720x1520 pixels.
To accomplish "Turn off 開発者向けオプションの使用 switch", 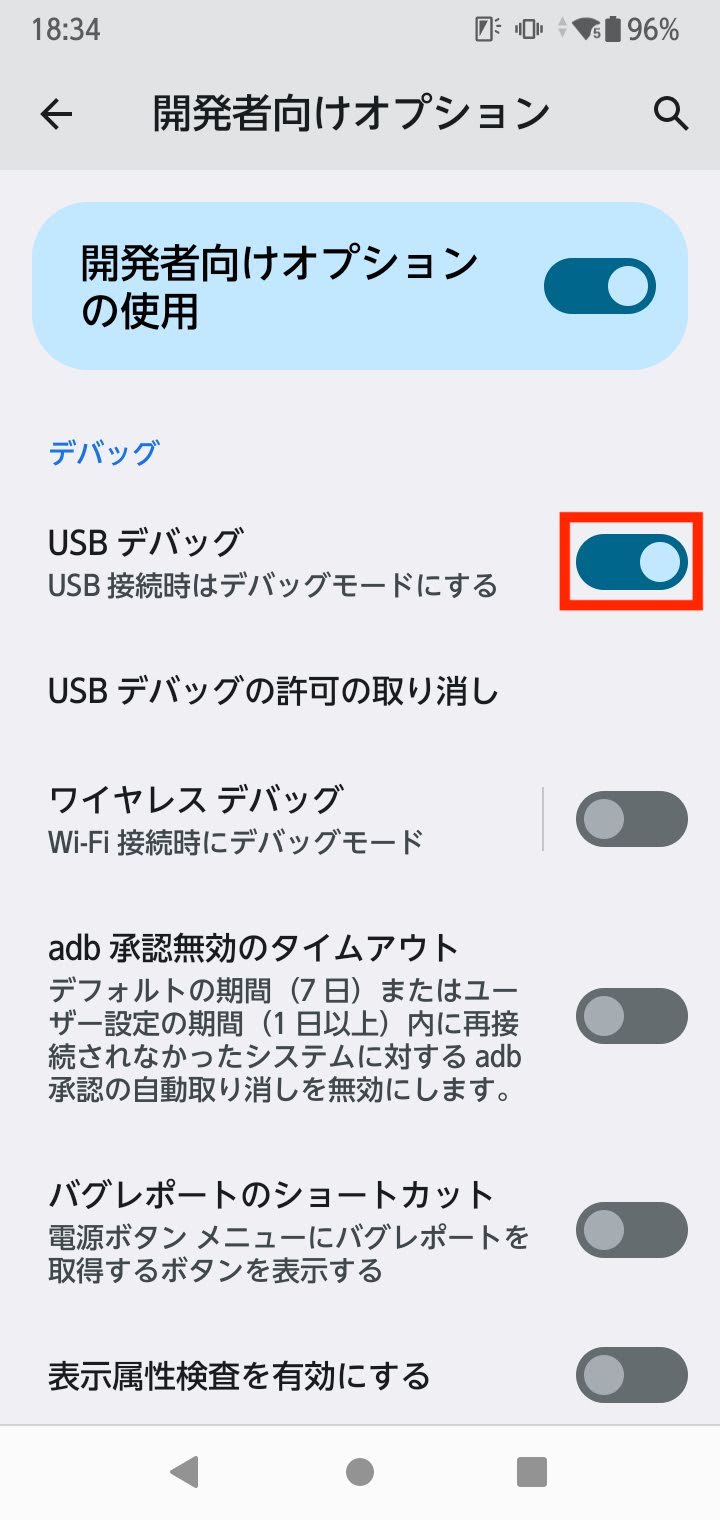I will pos(600,287).
